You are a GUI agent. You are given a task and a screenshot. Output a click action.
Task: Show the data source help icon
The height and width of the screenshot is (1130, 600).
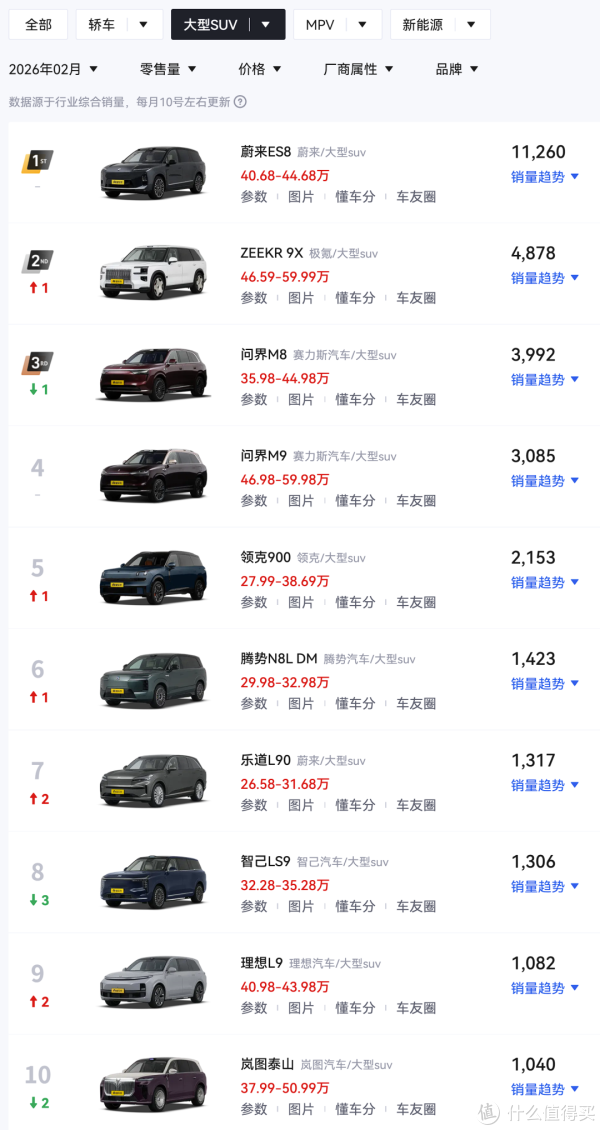pyautogui.click(x=240, y=102)
